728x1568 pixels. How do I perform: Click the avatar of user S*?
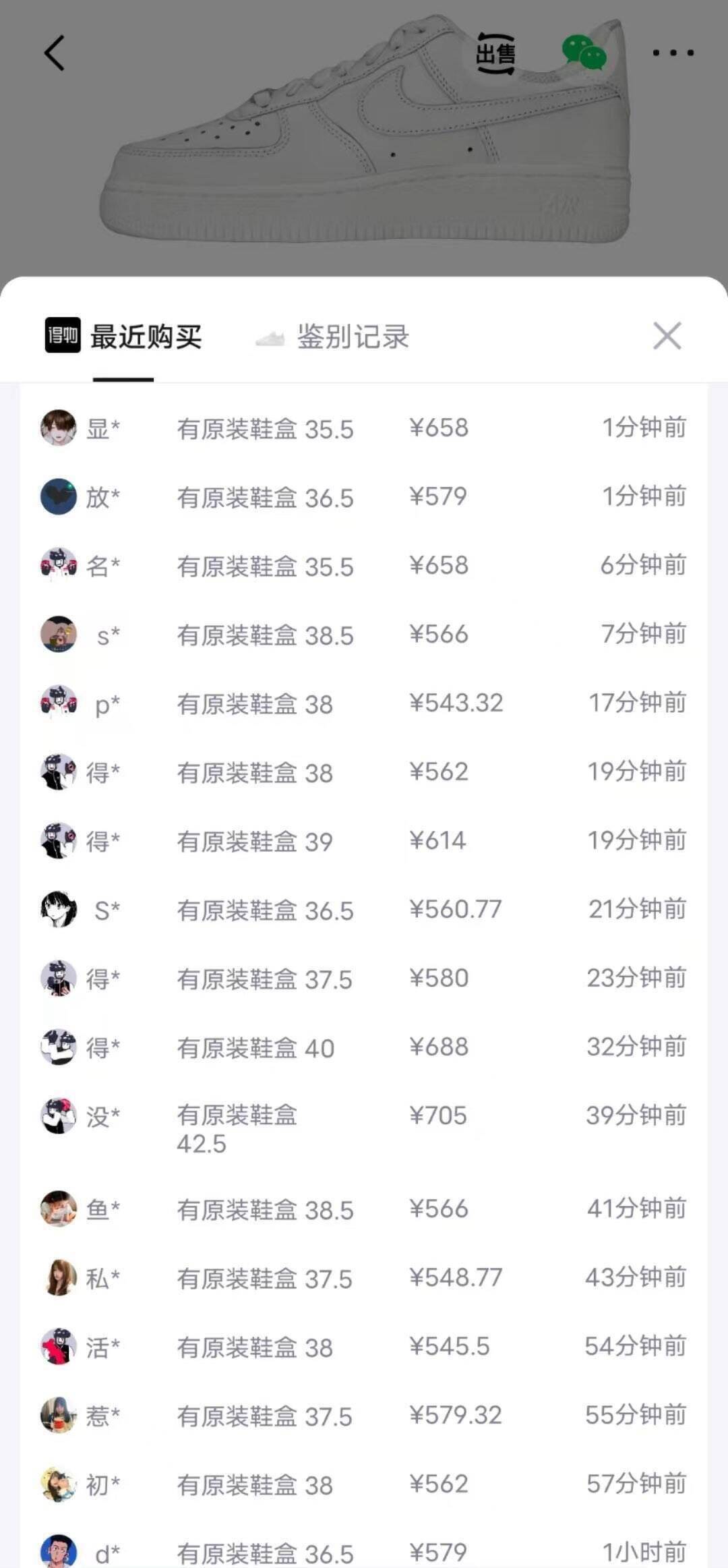(59, 910)
